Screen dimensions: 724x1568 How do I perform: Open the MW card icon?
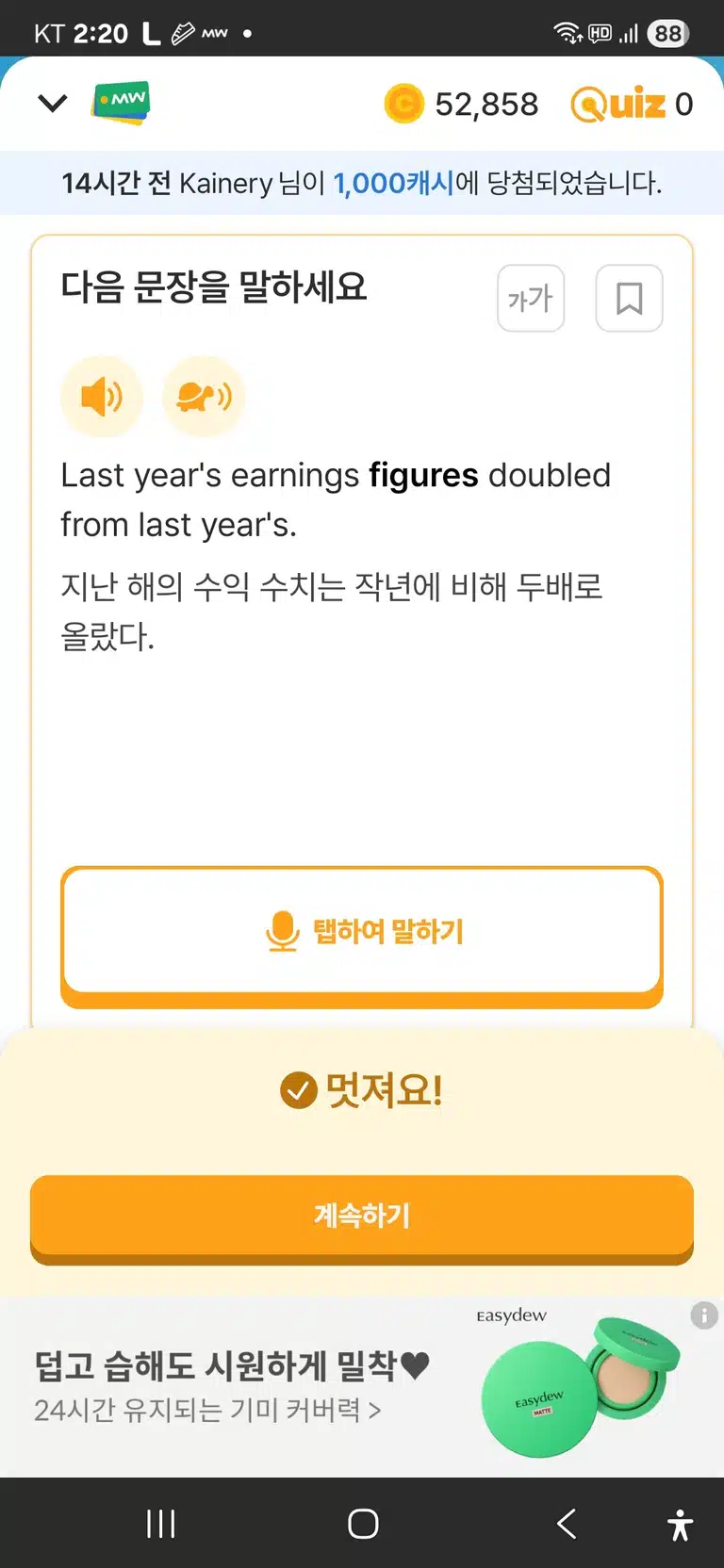(121, 103)
